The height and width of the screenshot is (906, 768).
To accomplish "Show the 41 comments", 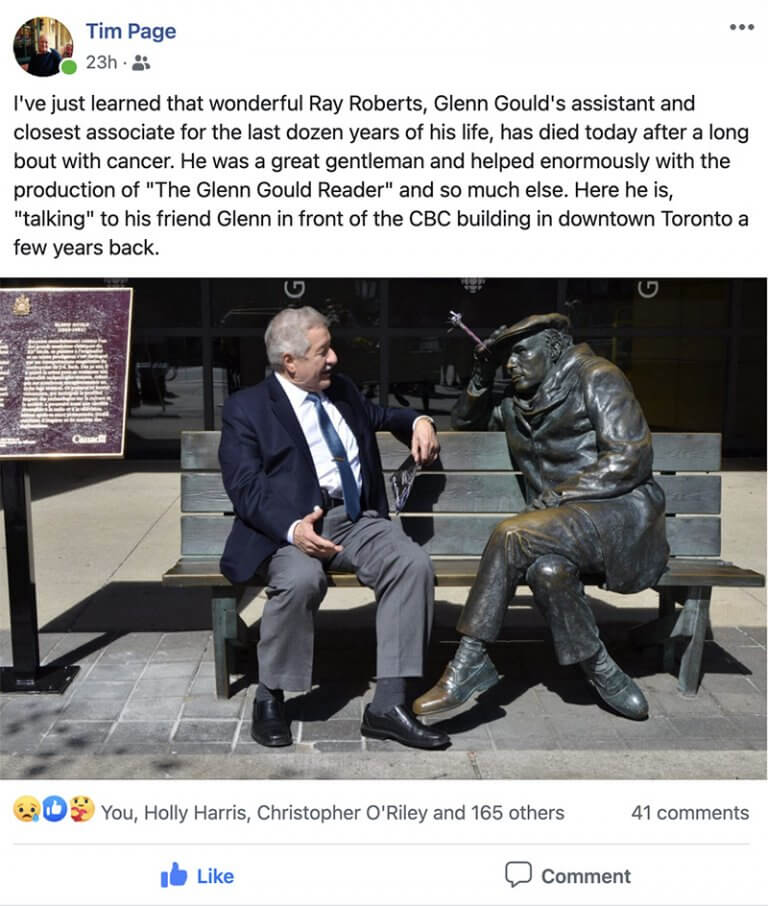I will [x=689, y=812].
